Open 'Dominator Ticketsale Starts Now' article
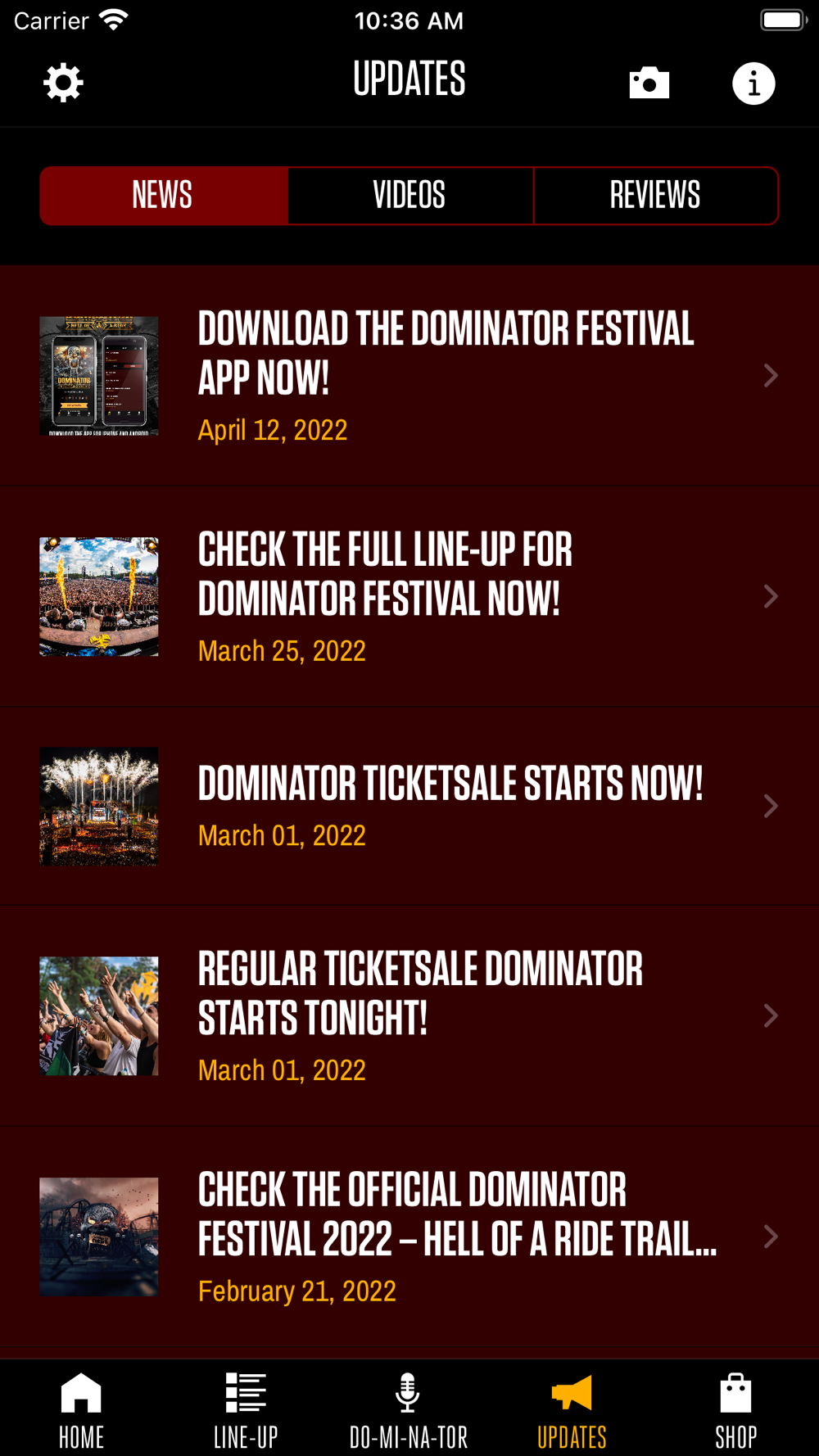This screenshot has height=1456, width=819. point(409,806)
